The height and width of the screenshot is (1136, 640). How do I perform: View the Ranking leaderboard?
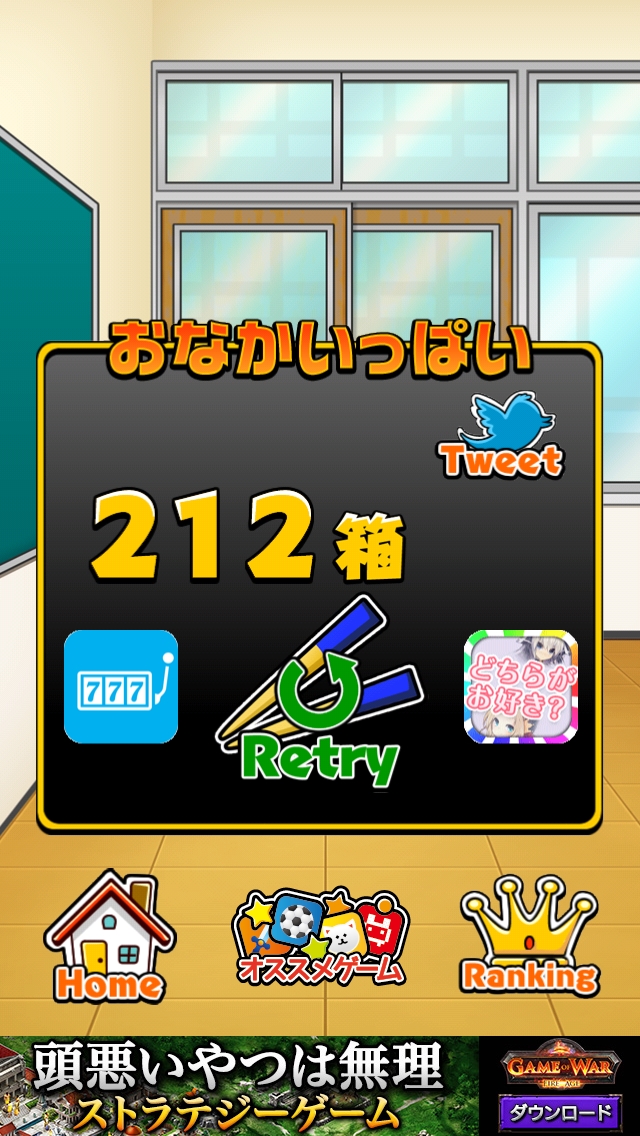point(529,937)
